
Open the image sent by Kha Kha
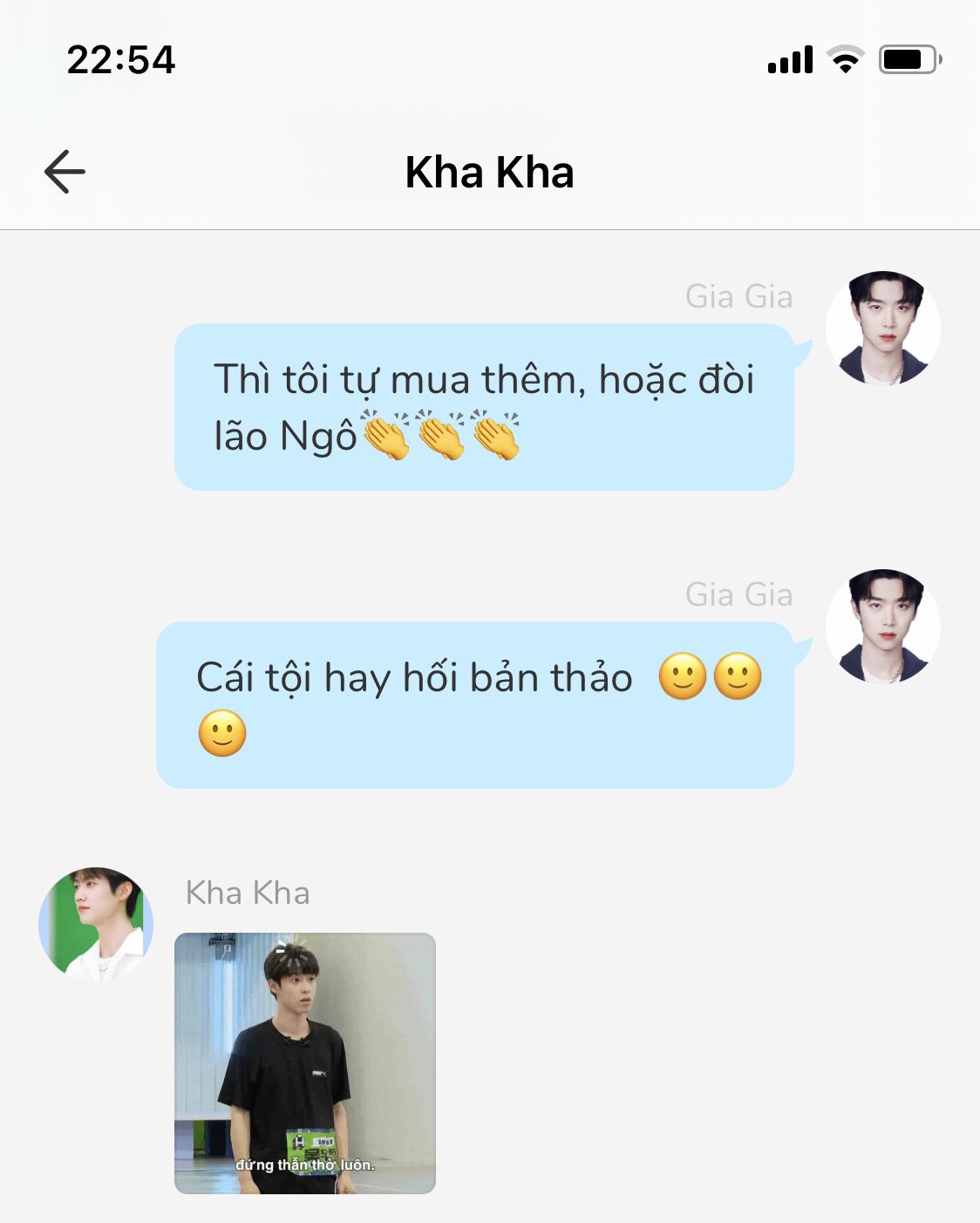pos(304,1063)
